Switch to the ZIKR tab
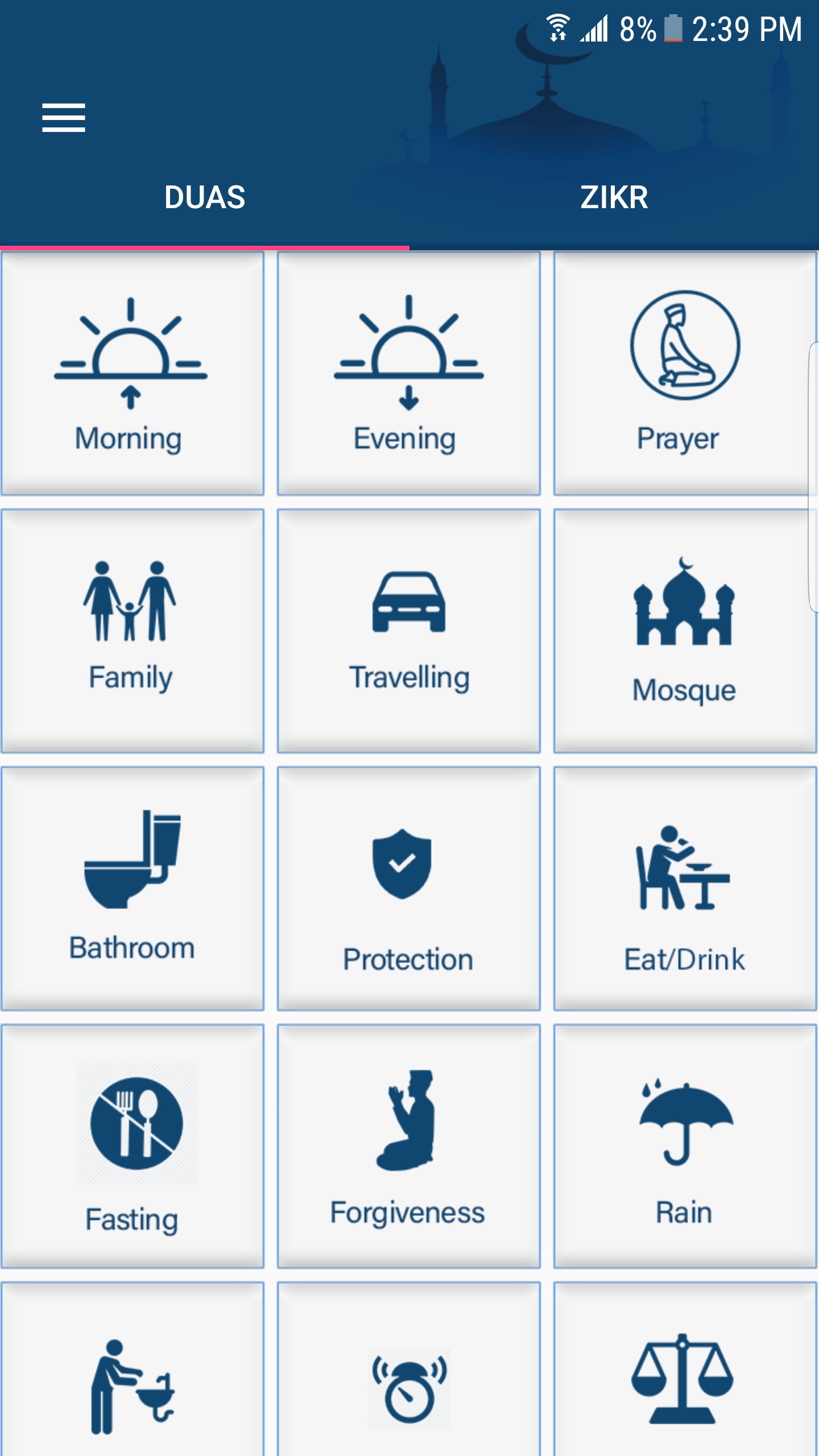 point(614,197)
